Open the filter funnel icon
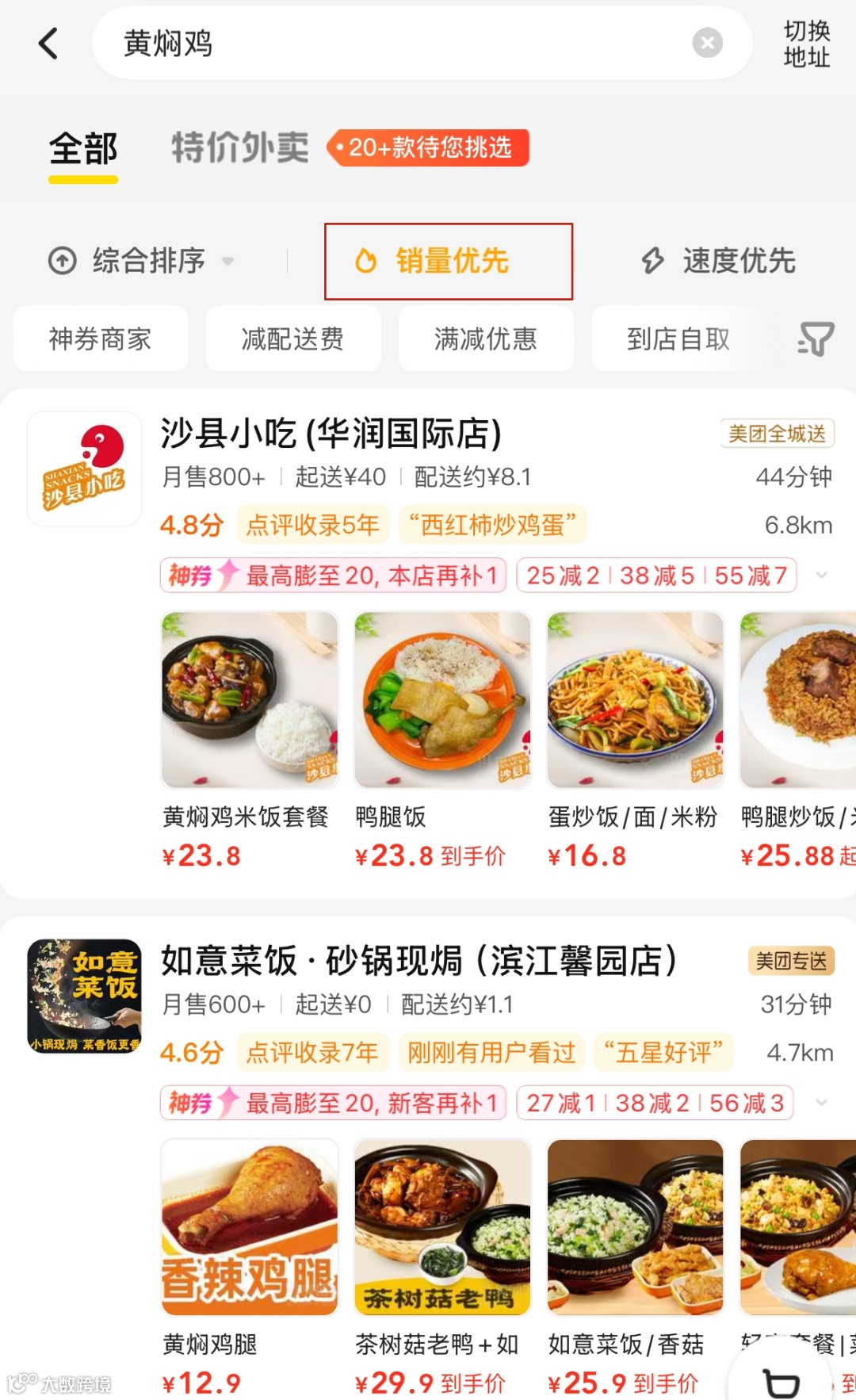The image size is (856, 1400). tap(816, 339)
